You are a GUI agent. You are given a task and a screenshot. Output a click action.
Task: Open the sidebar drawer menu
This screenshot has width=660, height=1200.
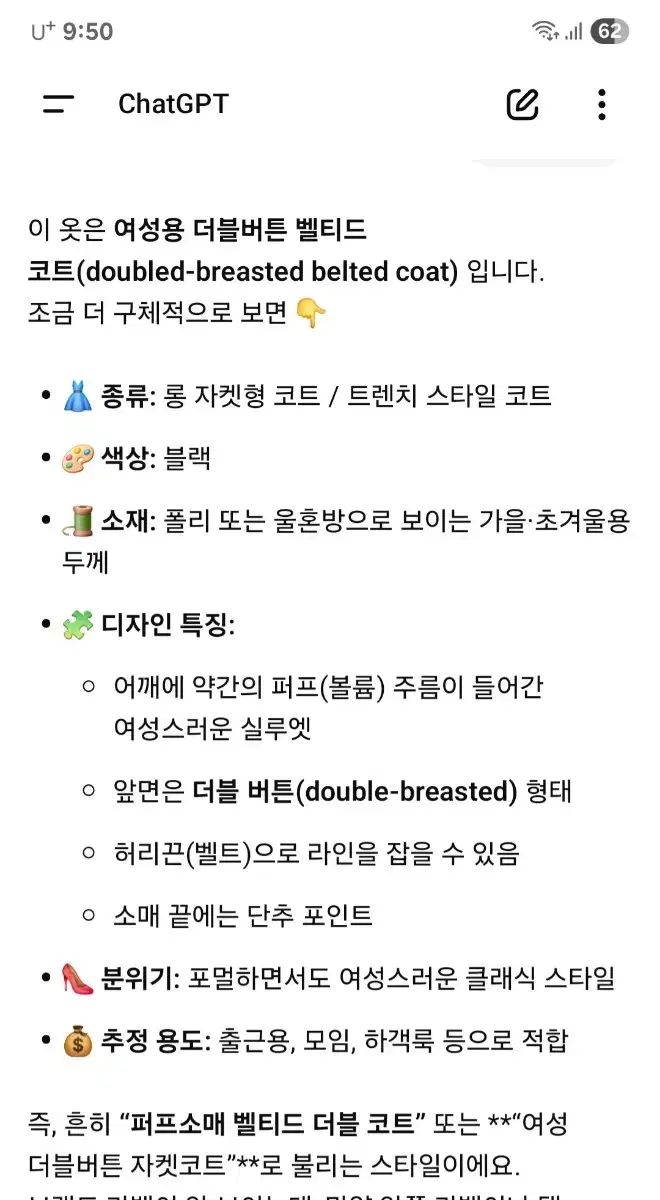(x=58, y=104)
